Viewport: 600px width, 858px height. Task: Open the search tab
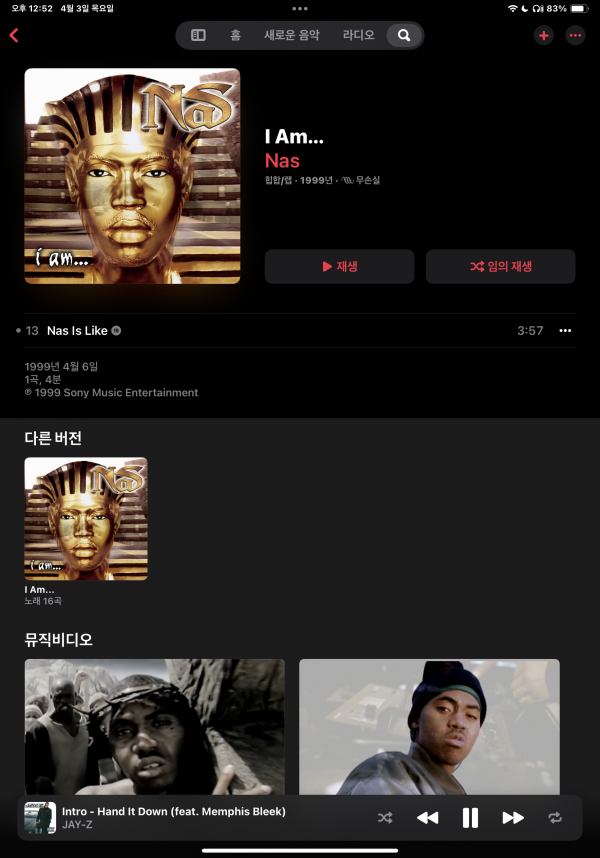click(404, 35)
